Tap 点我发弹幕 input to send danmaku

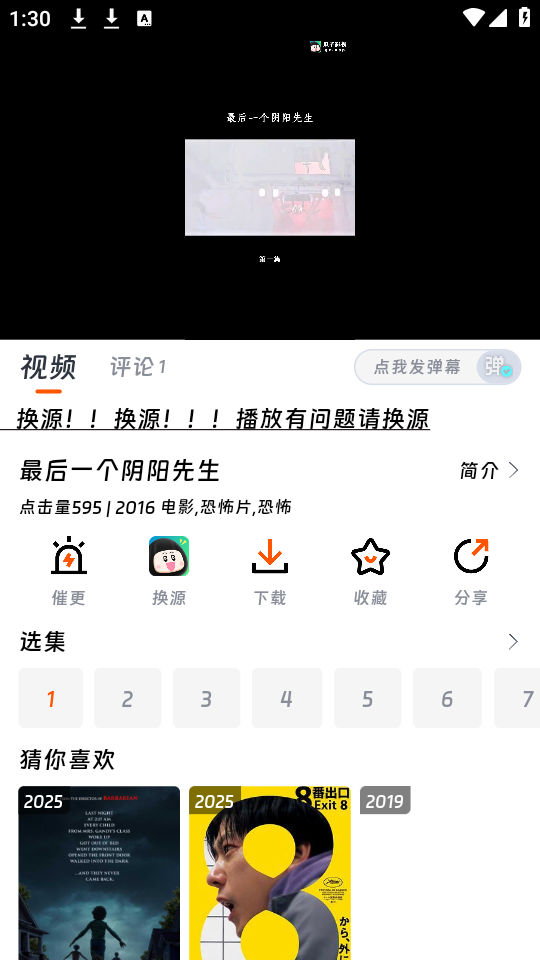[x=417, y=367]
